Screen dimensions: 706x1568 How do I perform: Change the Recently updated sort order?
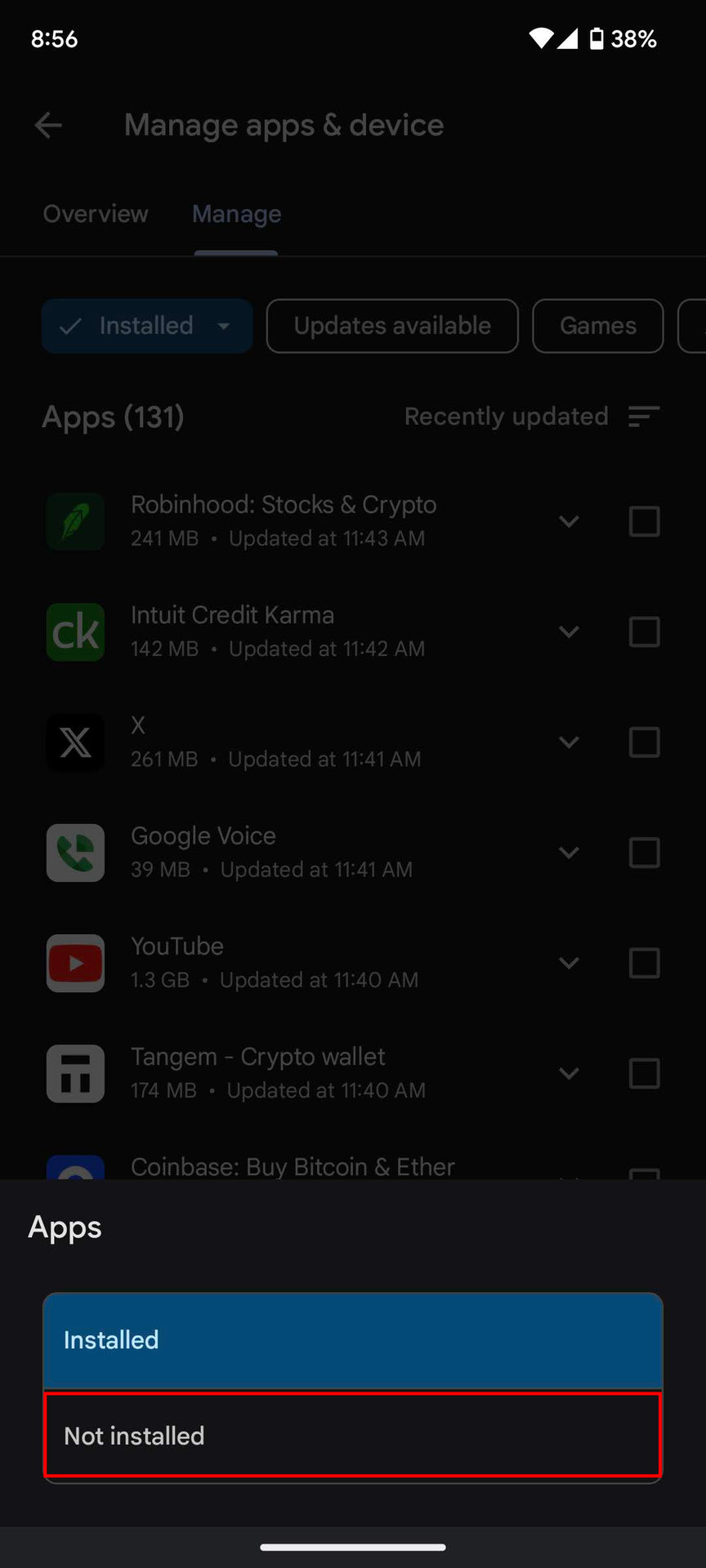(531, 416)
